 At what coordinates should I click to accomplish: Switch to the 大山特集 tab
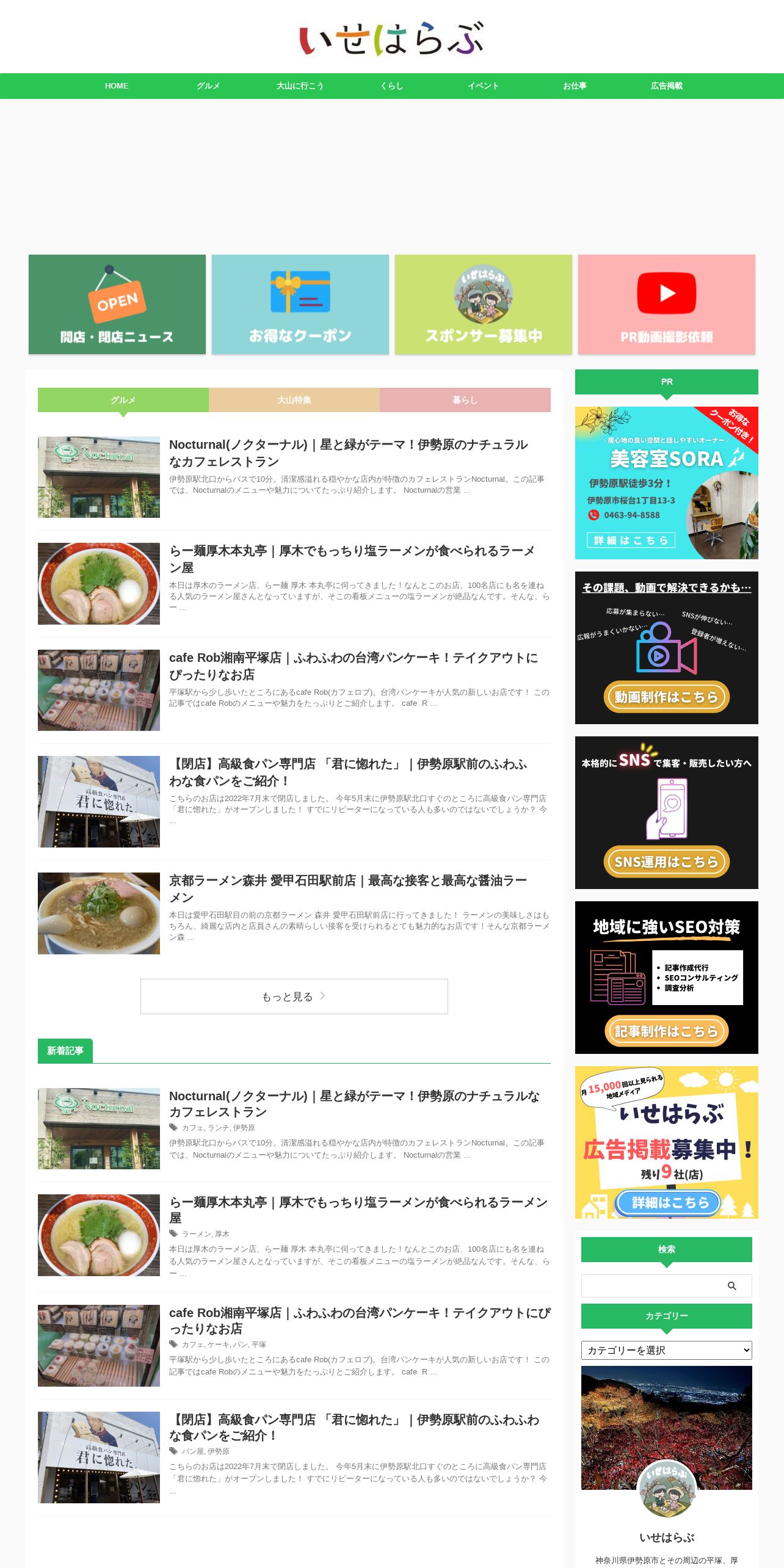294,400
